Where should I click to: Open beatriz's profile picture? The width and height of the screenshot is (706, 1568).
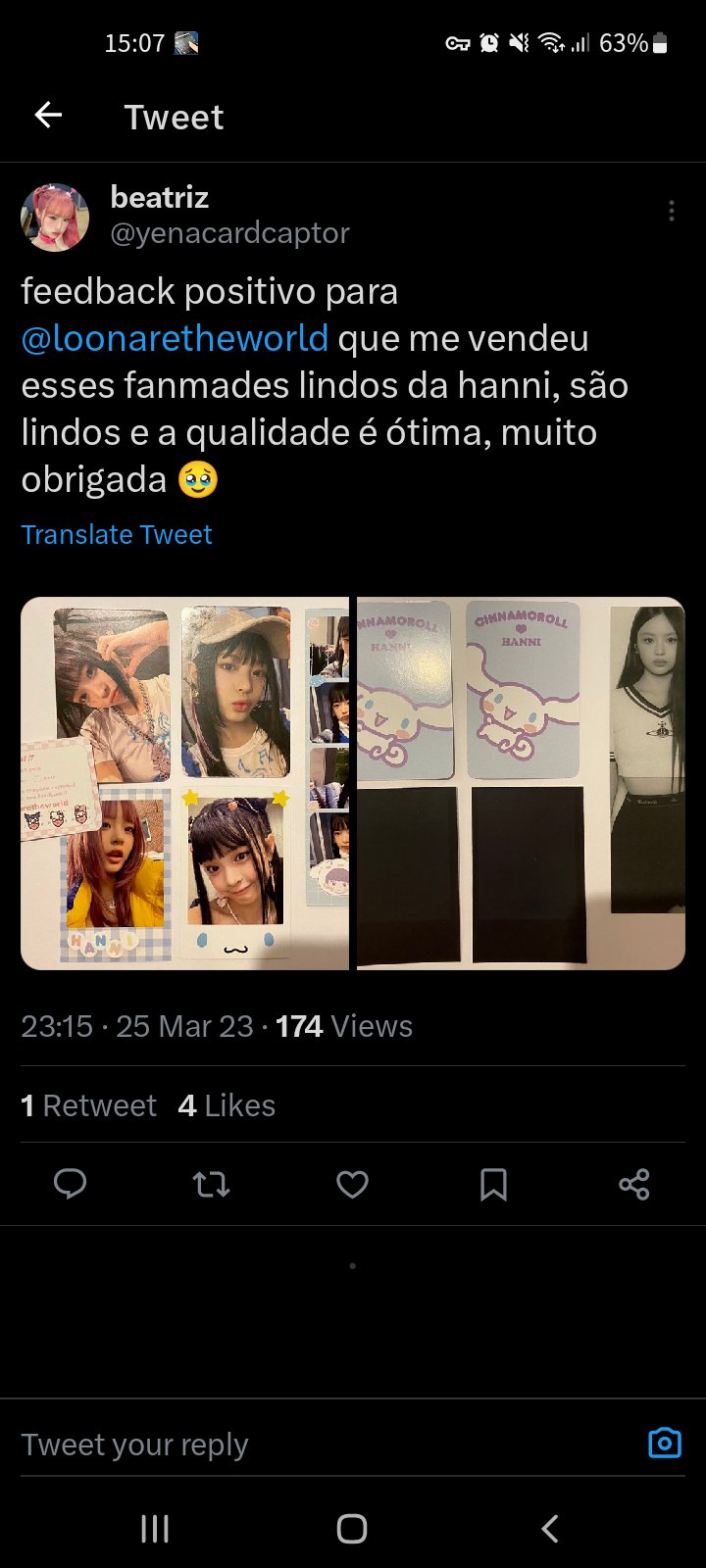55,217
